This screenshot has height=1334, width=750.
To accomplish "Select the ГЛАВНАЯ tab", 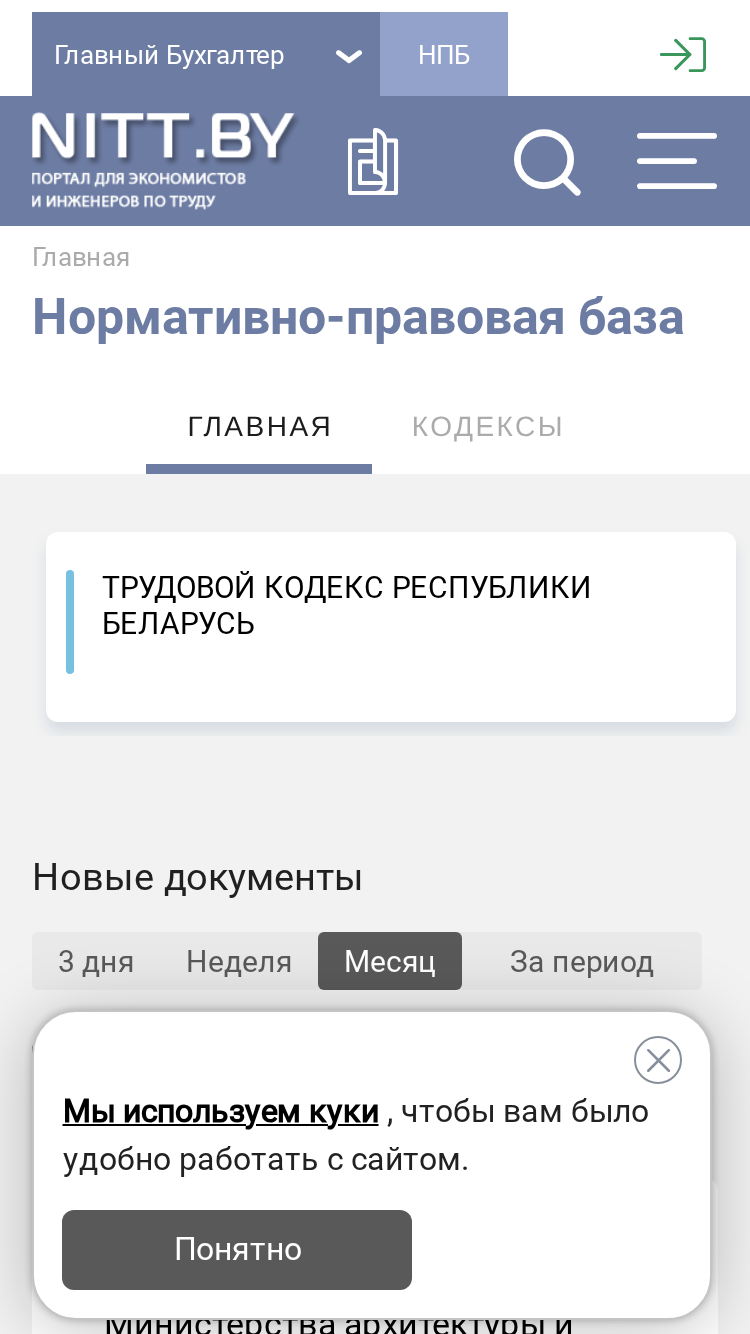I will [x=259, y=428].
